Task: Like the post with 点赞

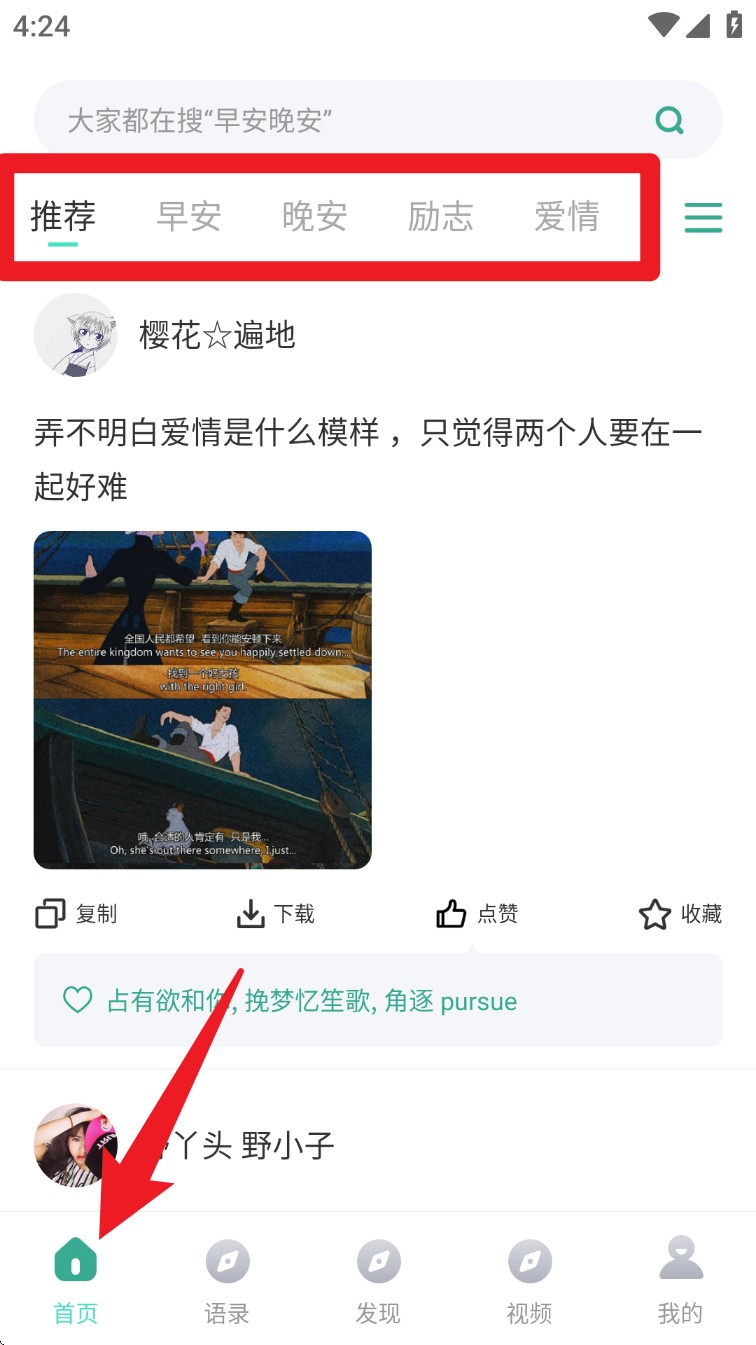Action: click(477, 913)
